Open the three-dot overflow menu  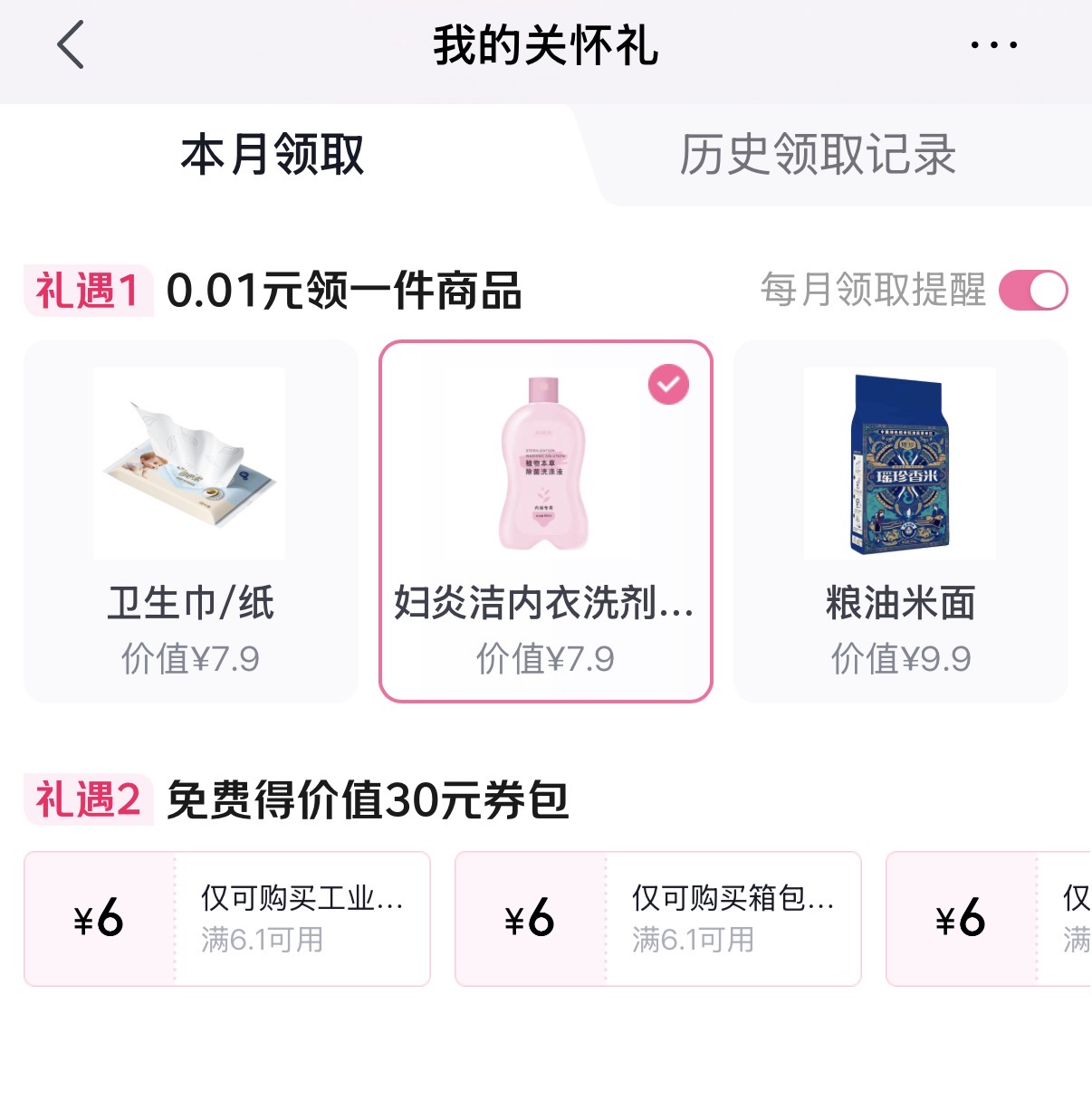(993, 44)
